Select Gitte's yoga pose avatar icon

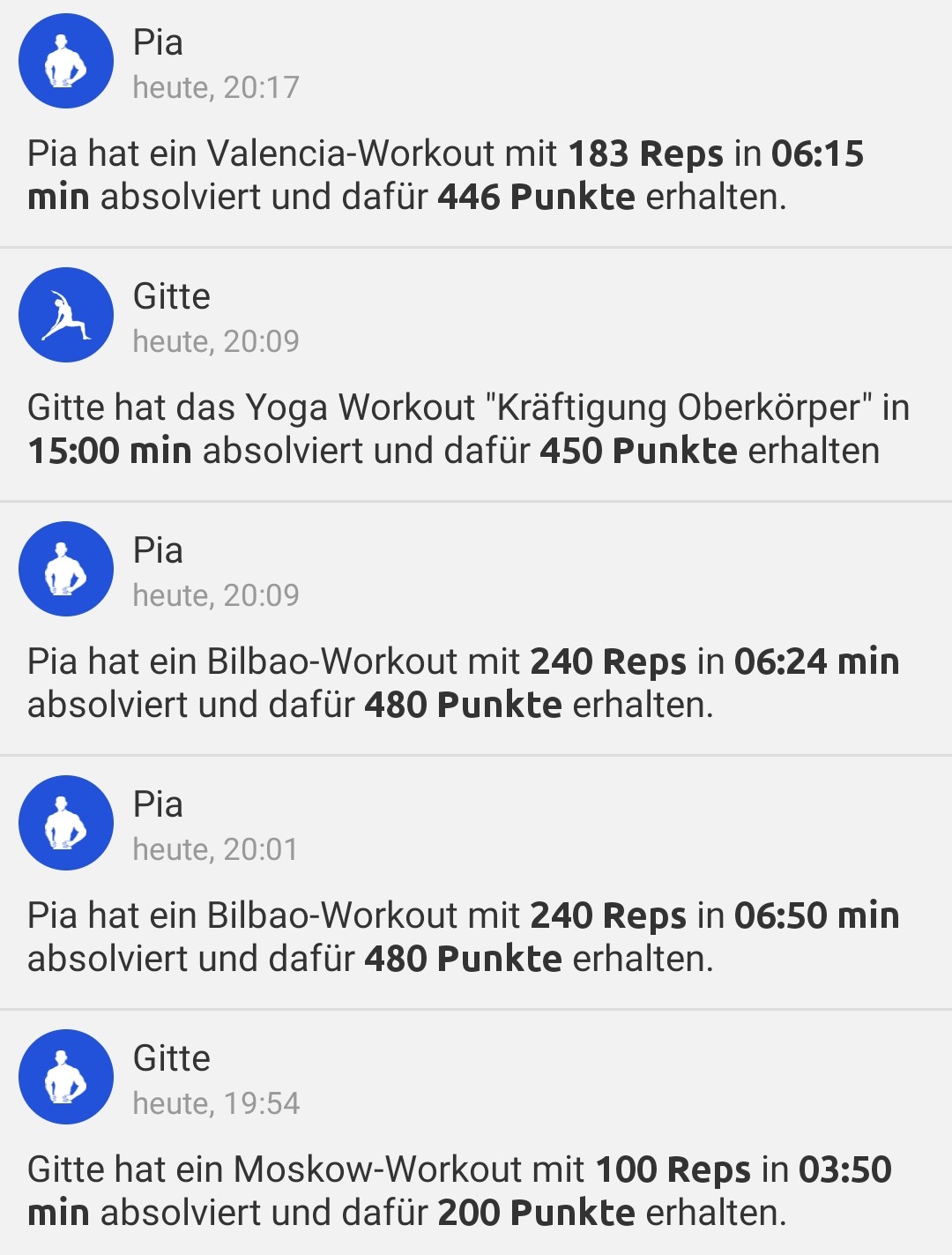point(65,315)
